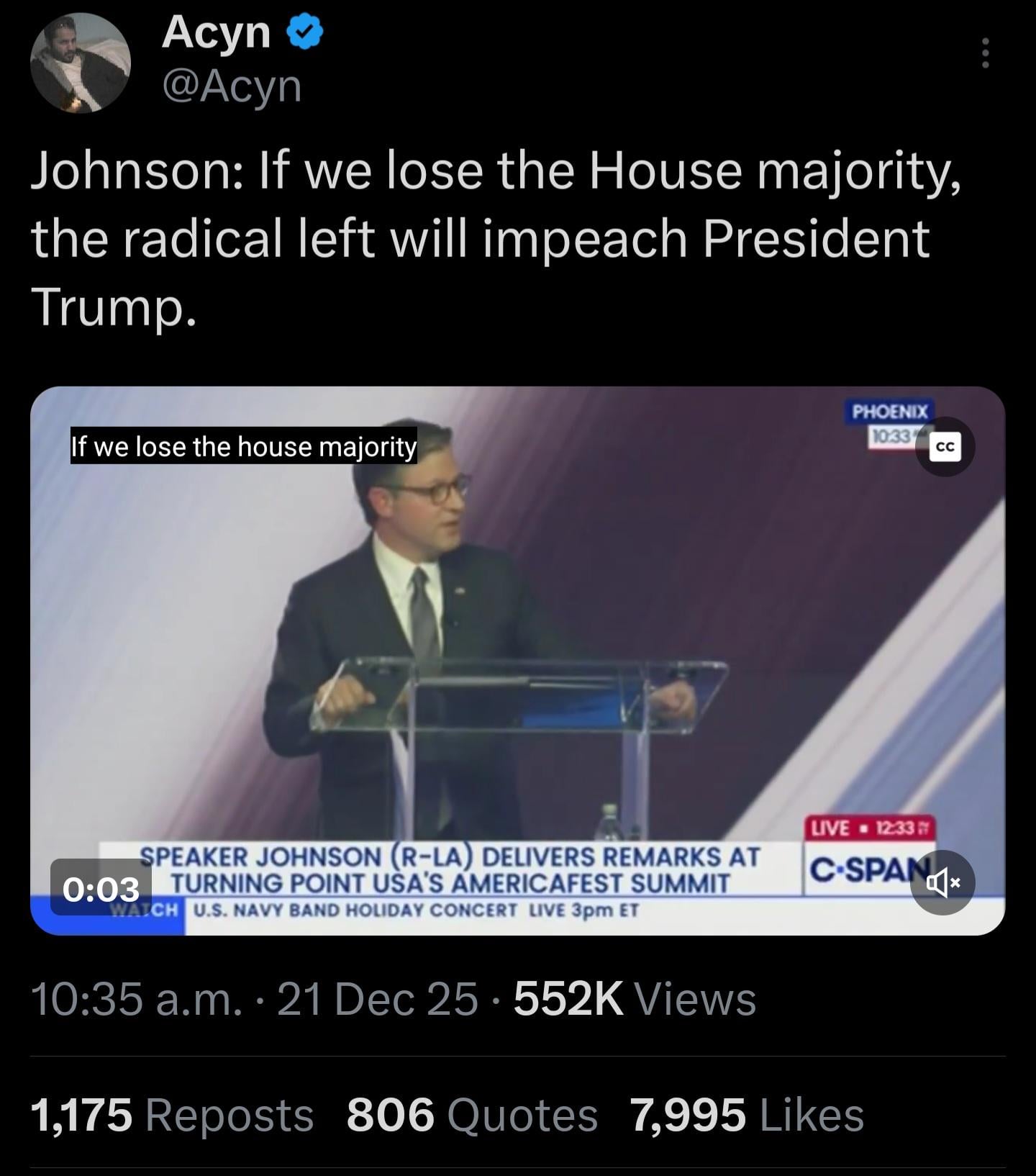
Task: View the 1,175 Reposts list
Action: [x=172, y=1115]
